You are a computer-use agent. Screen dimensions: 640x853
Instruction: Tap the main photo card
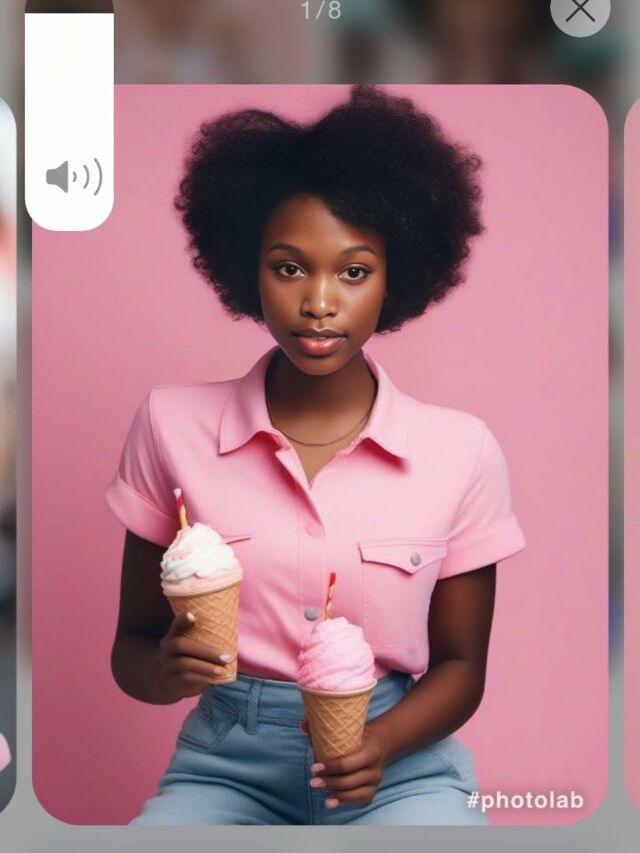320,454
